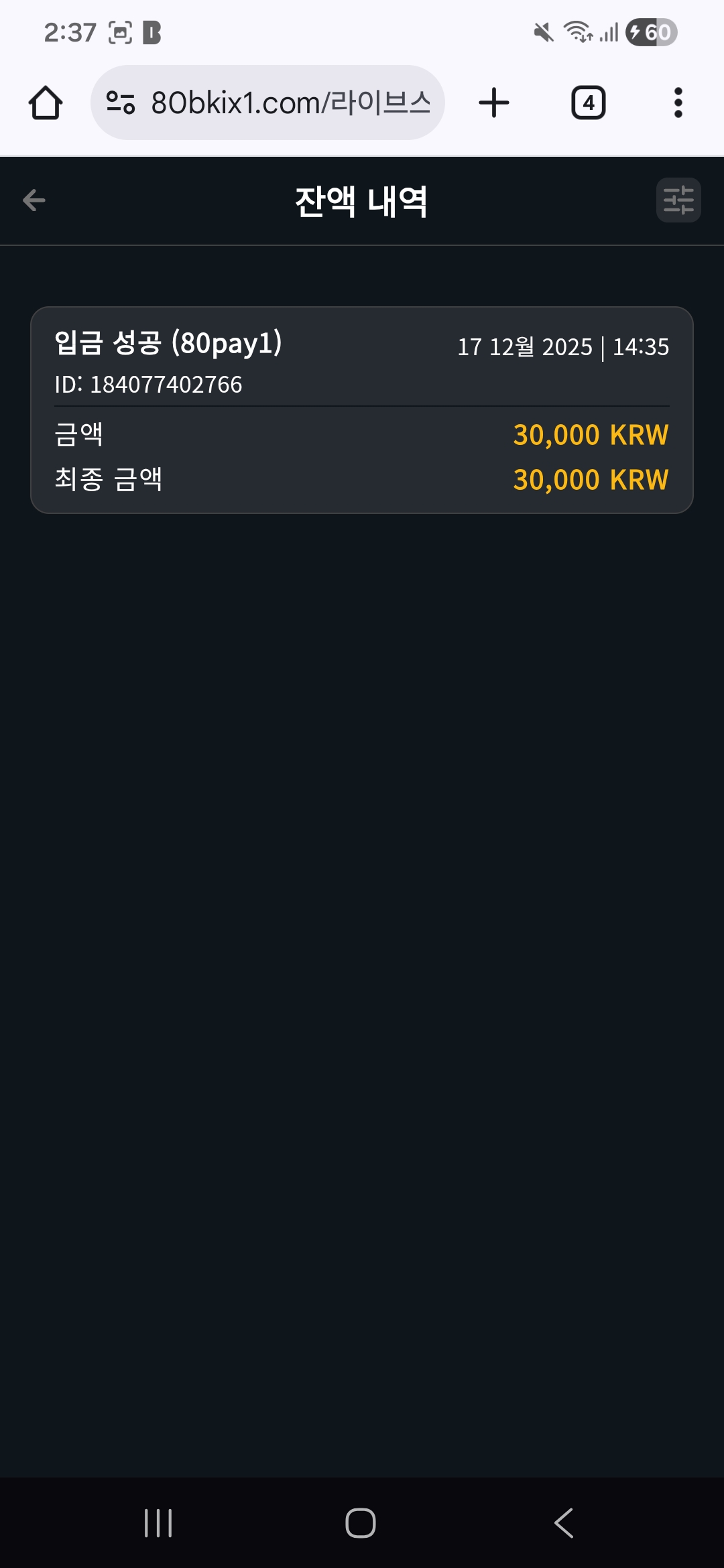Open the filter settings icon

(678, 200)
